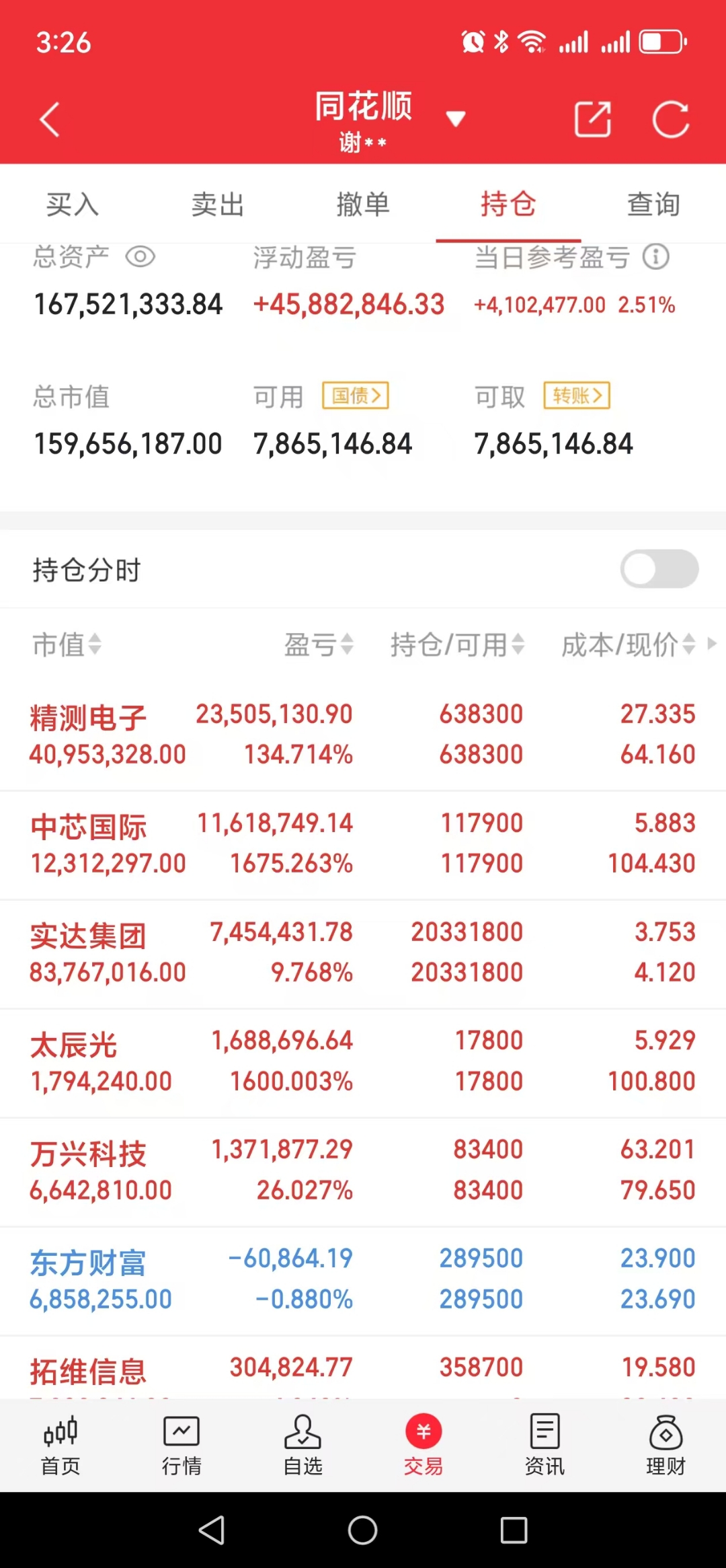Viewport: 726px width, 1568px height.
Task: Sort by 盈亏 column arrows
Action: click(x=317, y=645)
